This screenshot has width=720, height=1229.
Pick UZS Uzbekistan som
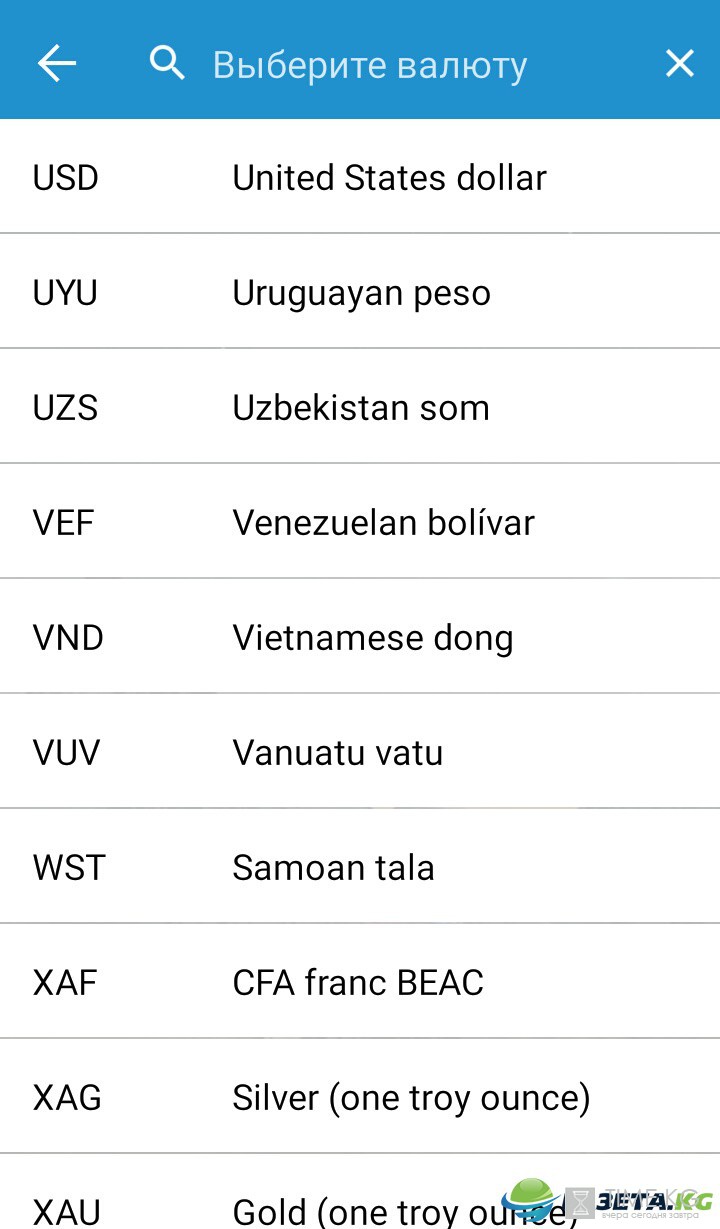[x=360, y=406]
